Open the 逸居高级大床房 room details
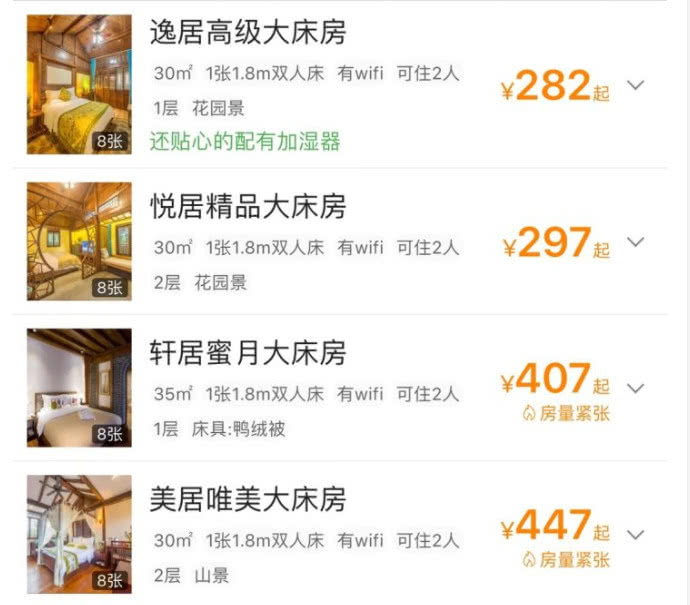690x605 pixels. click(x=248, y=33)
